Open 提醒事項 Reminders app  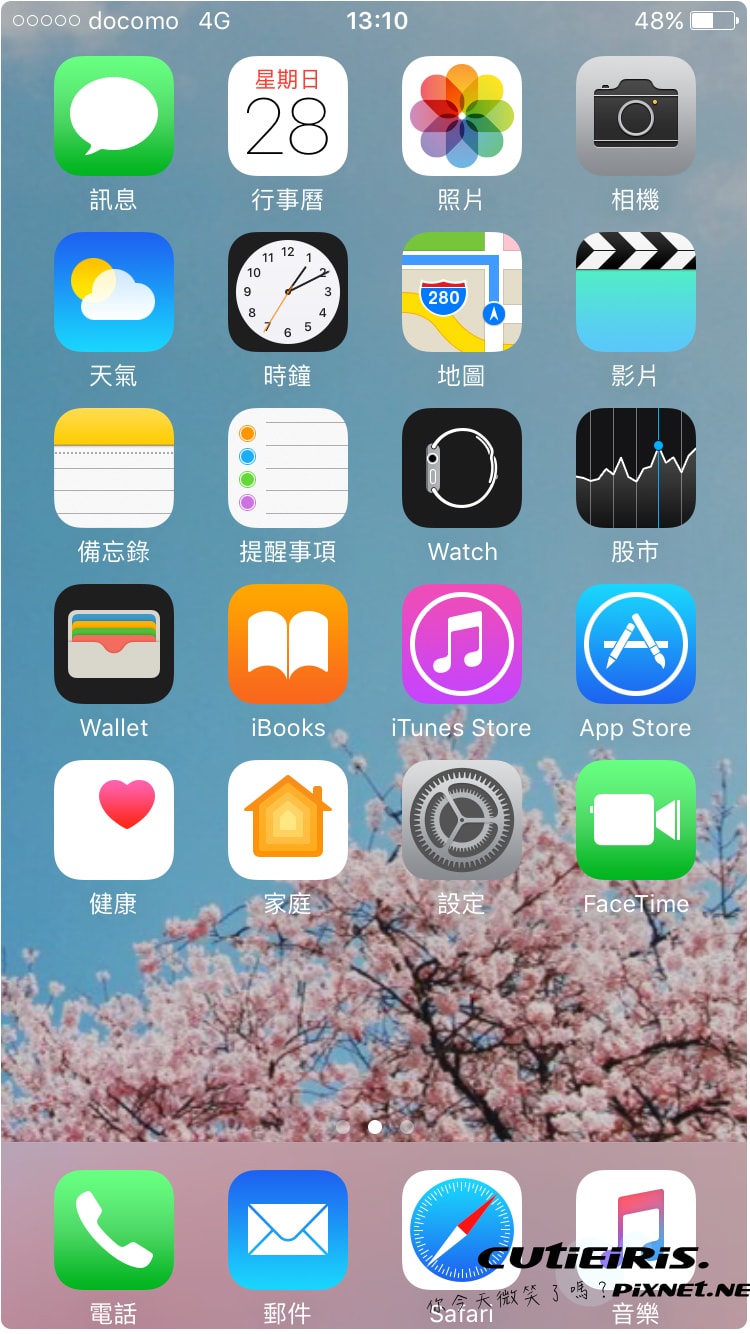pos(288,468)
